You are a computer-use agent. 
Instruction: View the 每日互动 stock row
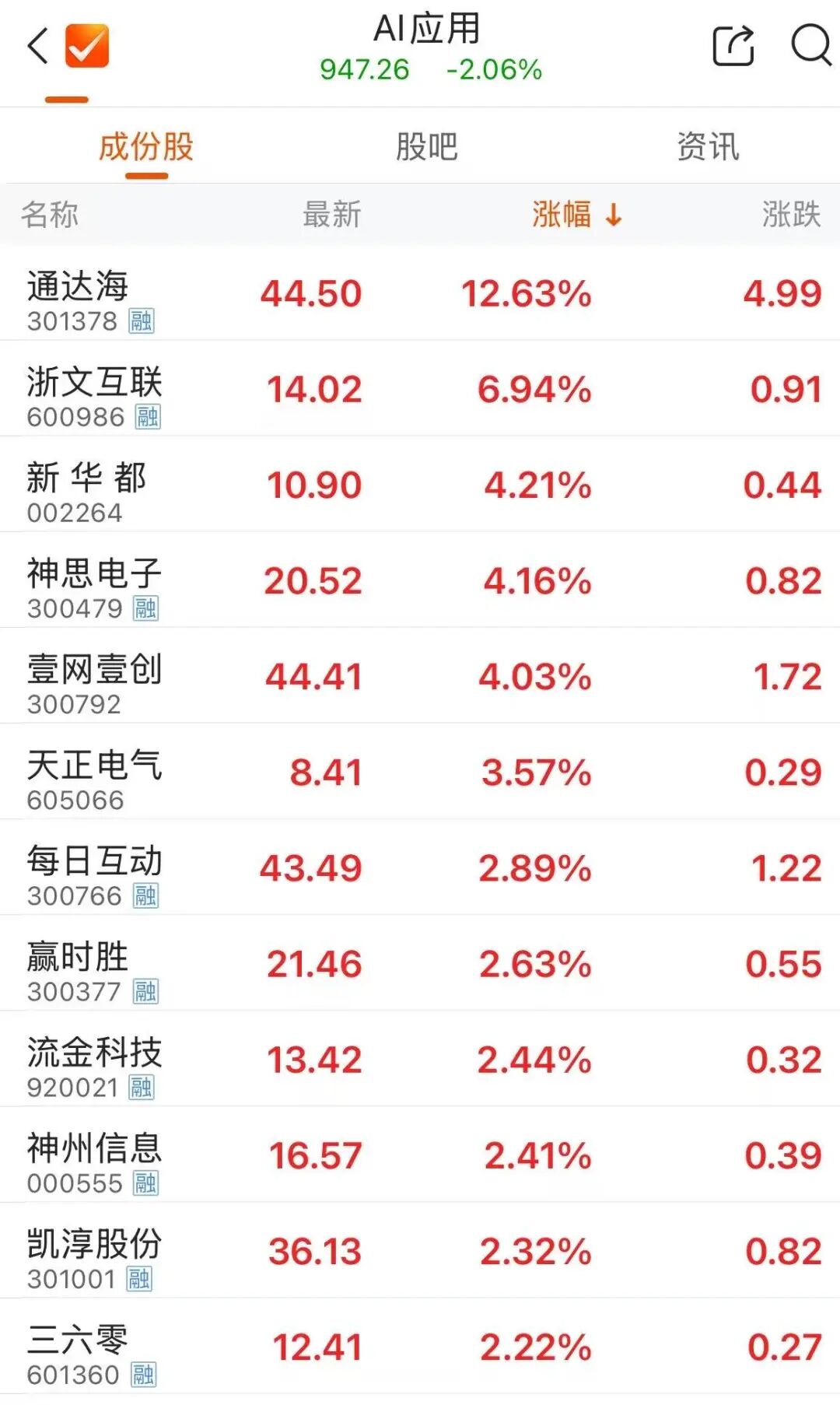point(93,867)
